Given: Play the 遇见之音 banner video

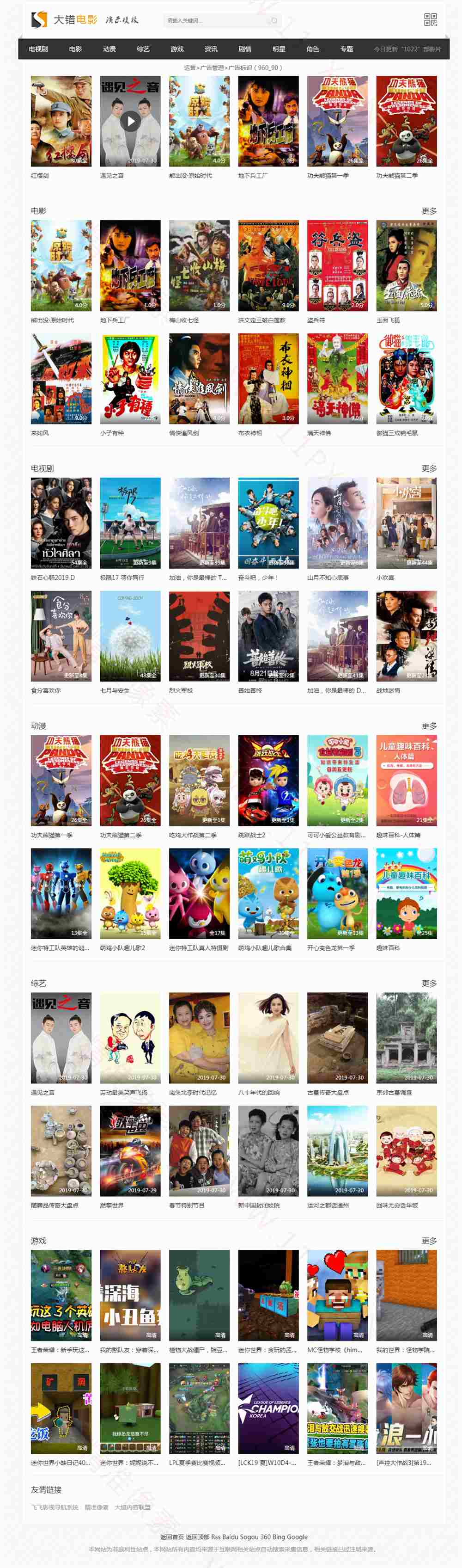Looking at the screenshot, I should [130, 121].
